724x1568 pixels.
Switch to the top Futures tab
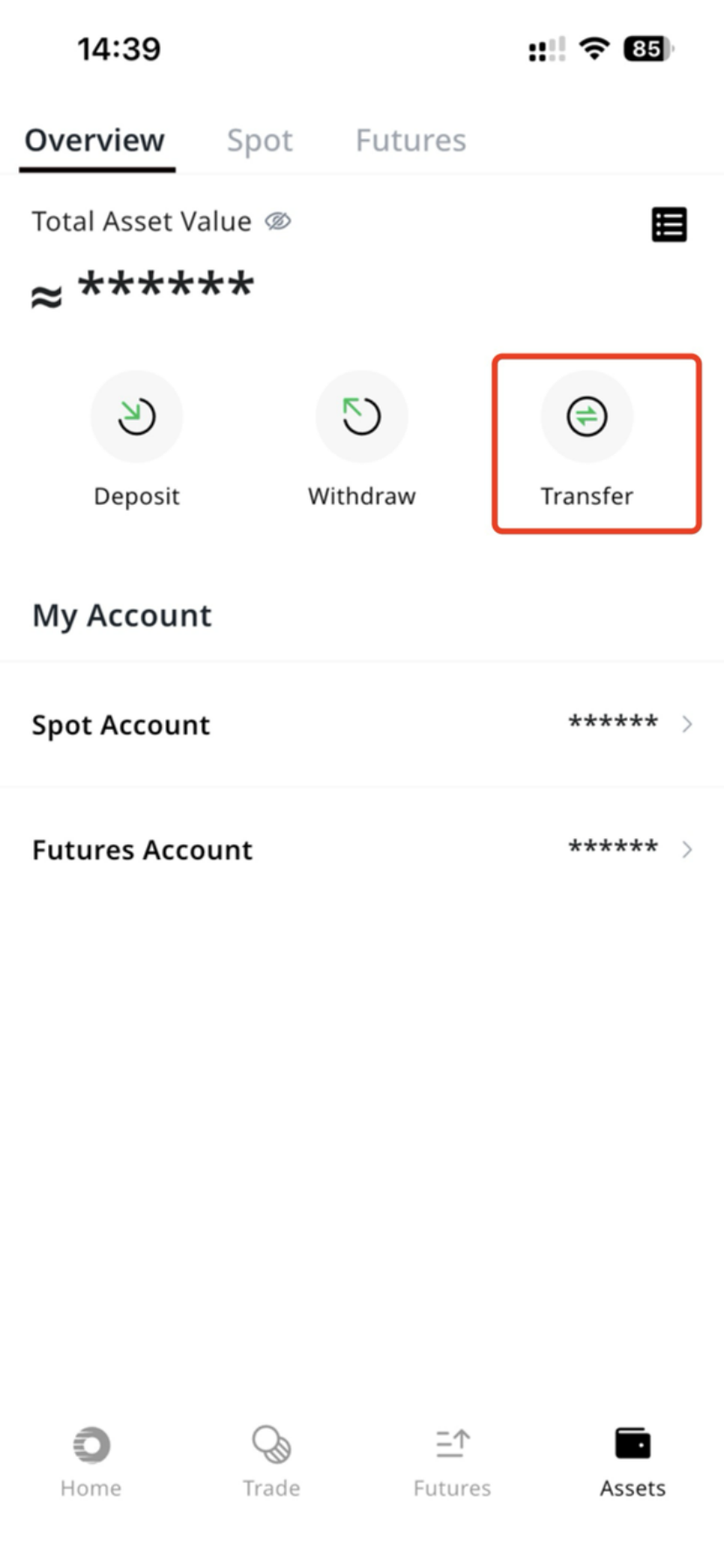tap(410, 141)
